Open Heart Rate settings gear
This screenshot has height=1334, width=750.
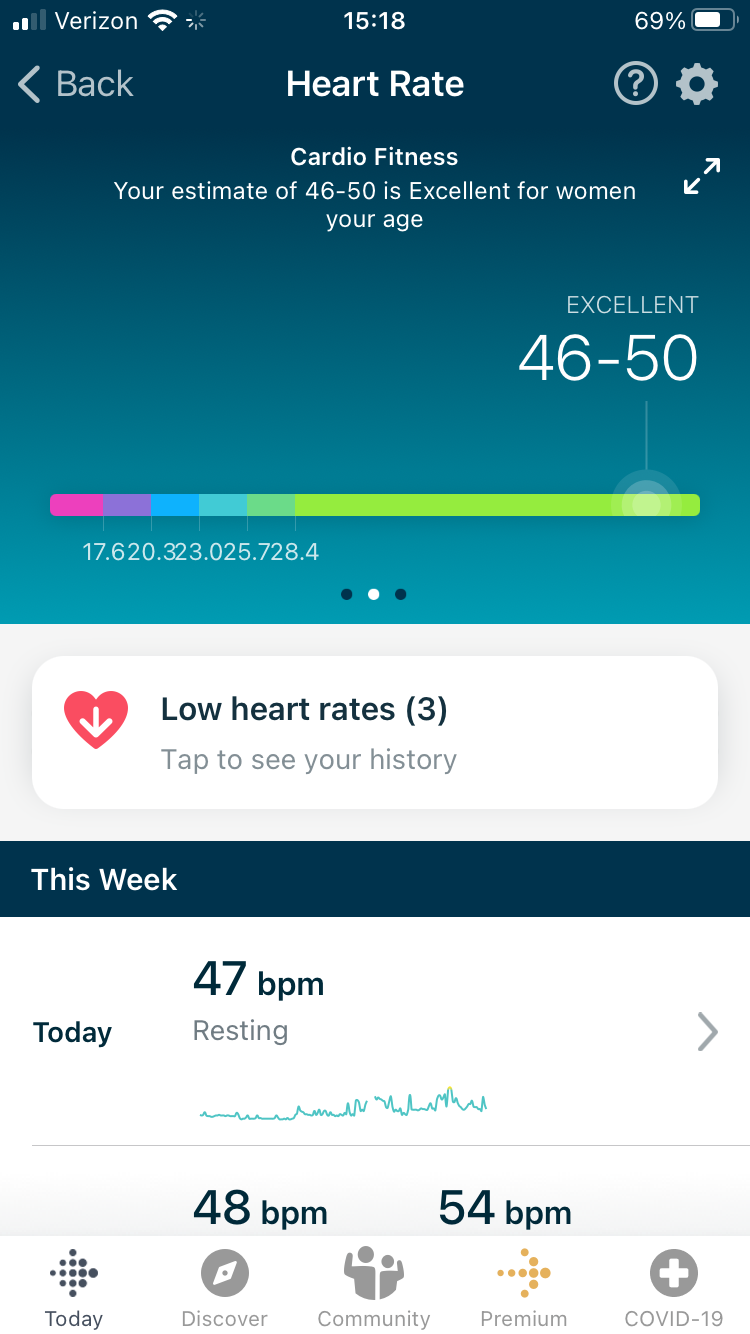pyautogui.click(x=697, y=85)
